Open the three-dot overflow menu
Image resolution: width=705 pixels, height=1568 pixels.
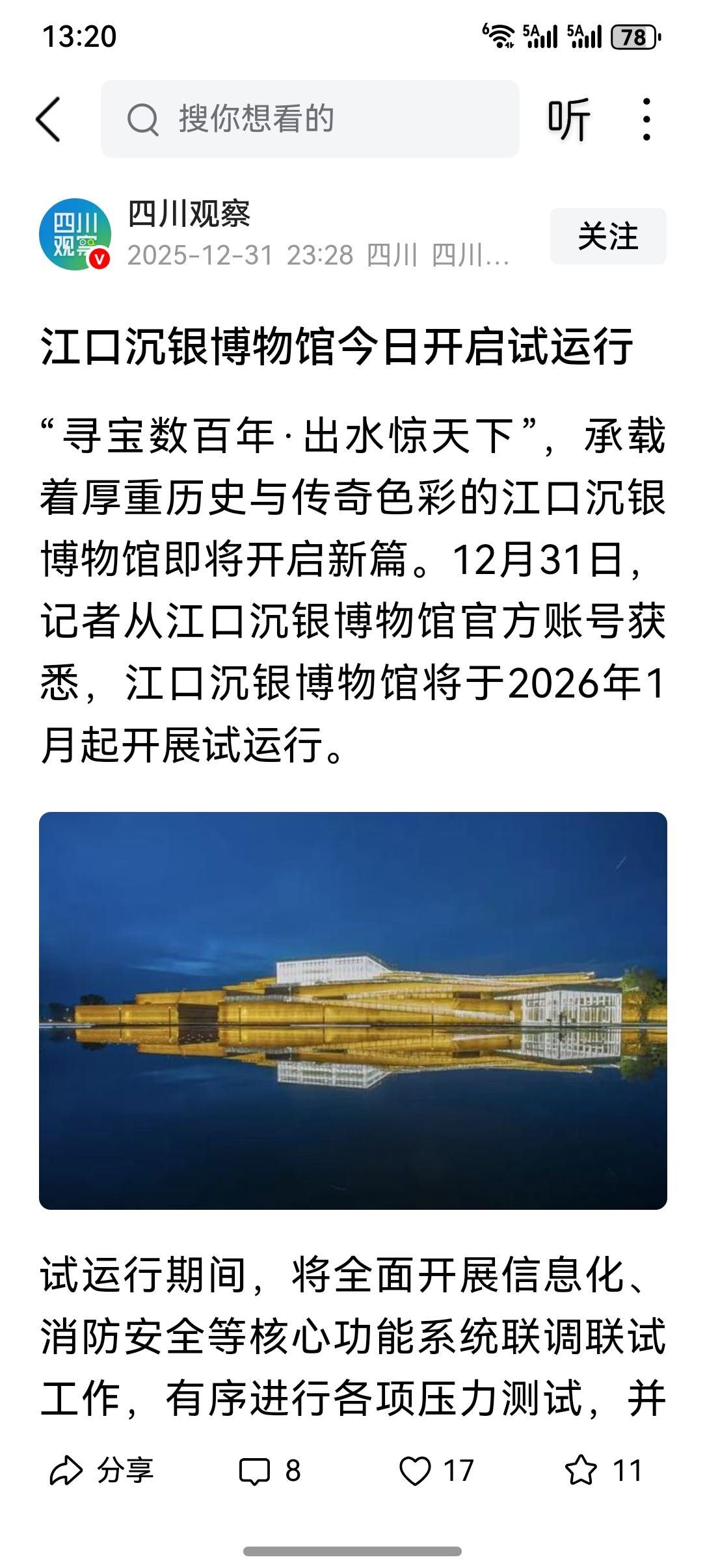tap(646, 120)
